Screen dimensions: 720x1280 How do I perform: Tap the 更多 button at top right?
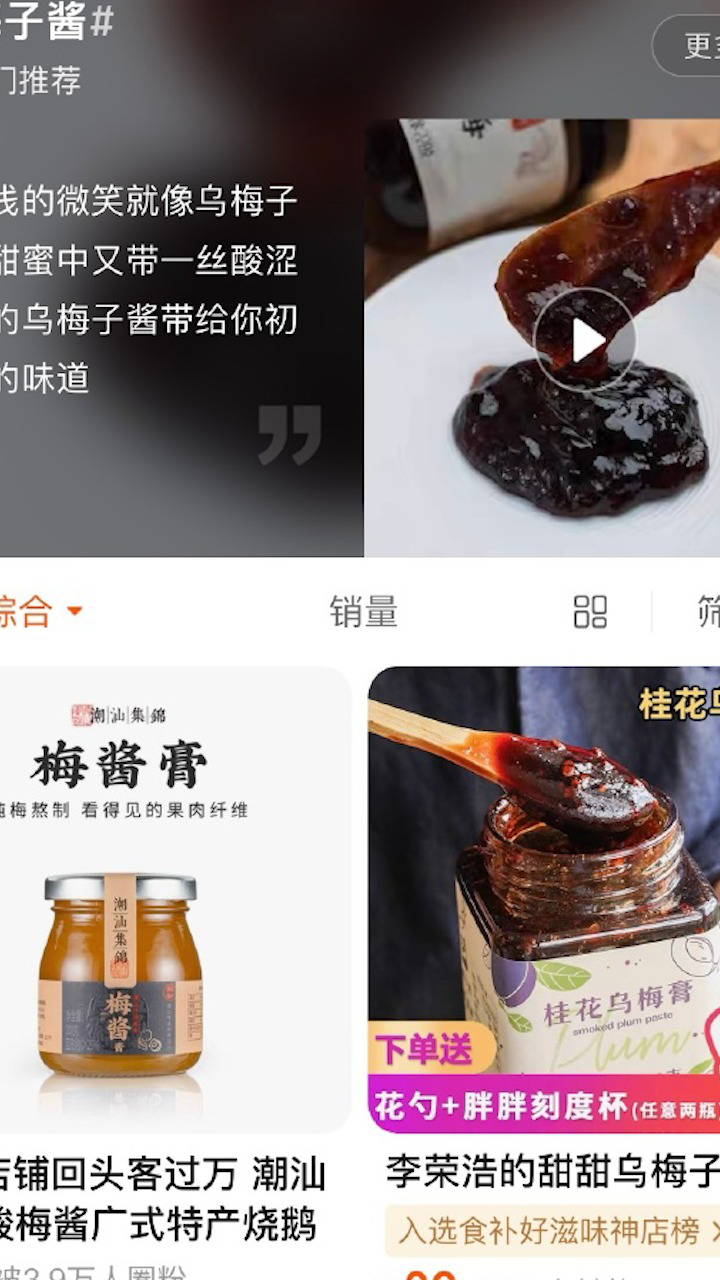(688, 46)
